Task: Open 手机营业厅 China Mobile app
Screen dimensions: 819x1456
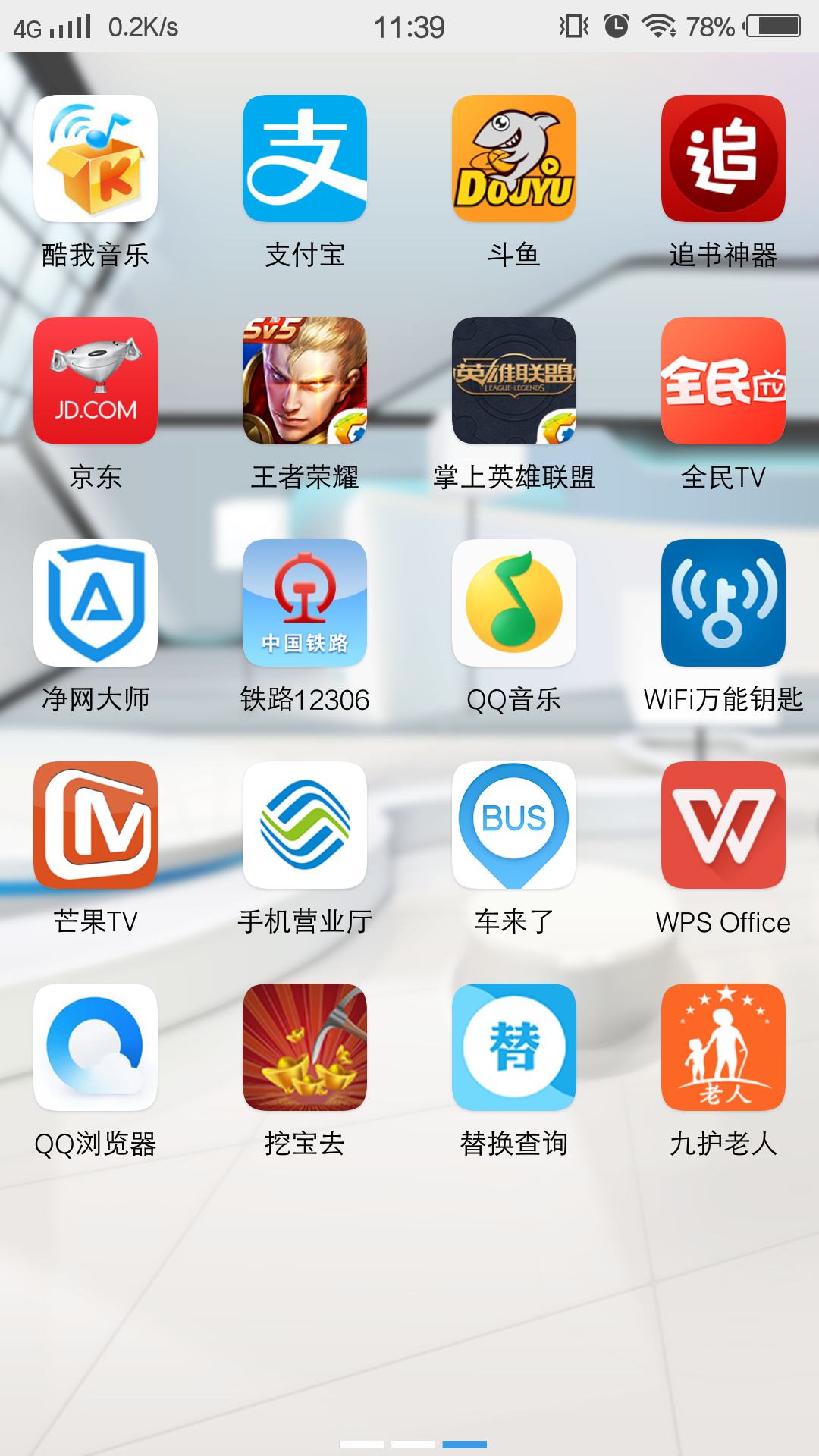Action: coord(305,825)
